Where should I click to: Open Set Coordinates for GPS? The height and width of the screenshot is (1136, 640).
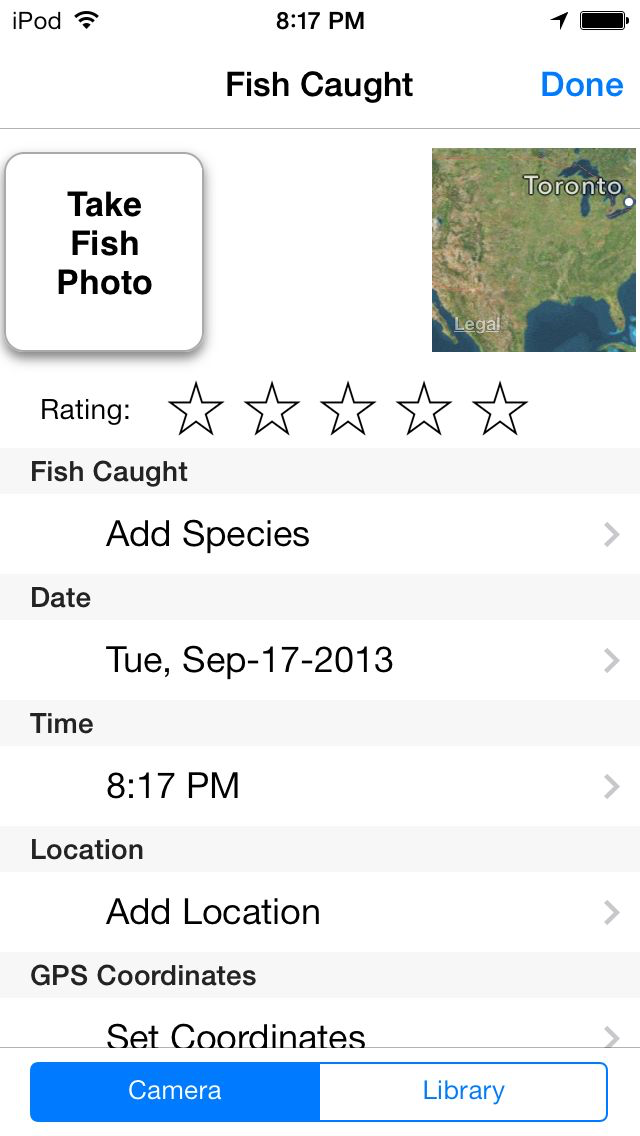320,1030
